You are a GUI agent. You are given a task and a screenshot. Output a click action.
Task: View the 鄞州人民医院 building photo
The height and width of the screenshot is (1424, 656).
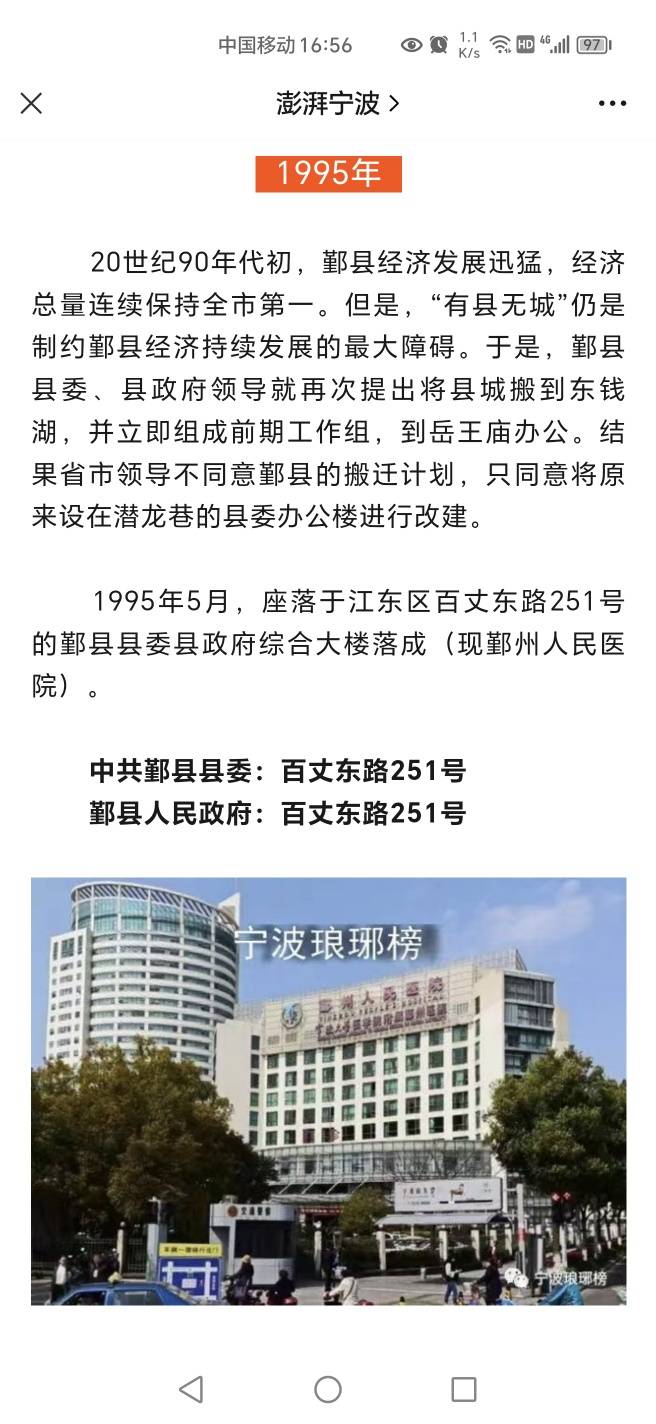(x=328, y=1090)
